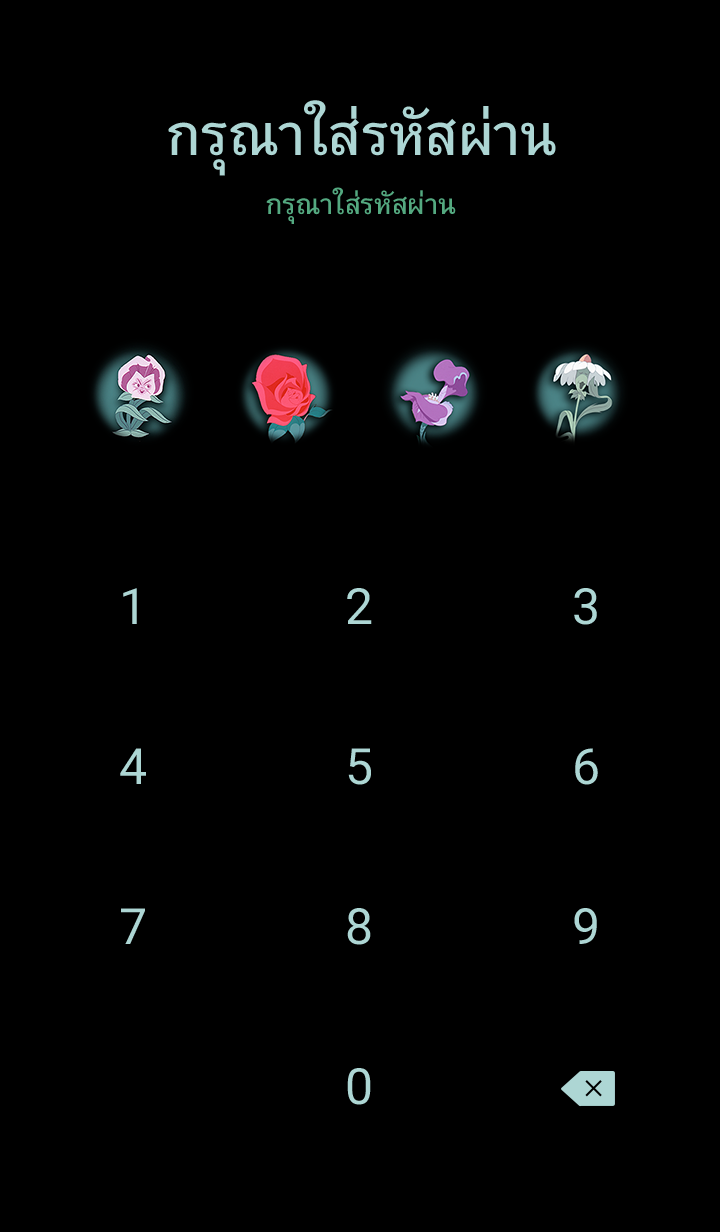Enter digit 0 on the keypad
This screenshot has height=1232, width=720.
(359, 1087)
